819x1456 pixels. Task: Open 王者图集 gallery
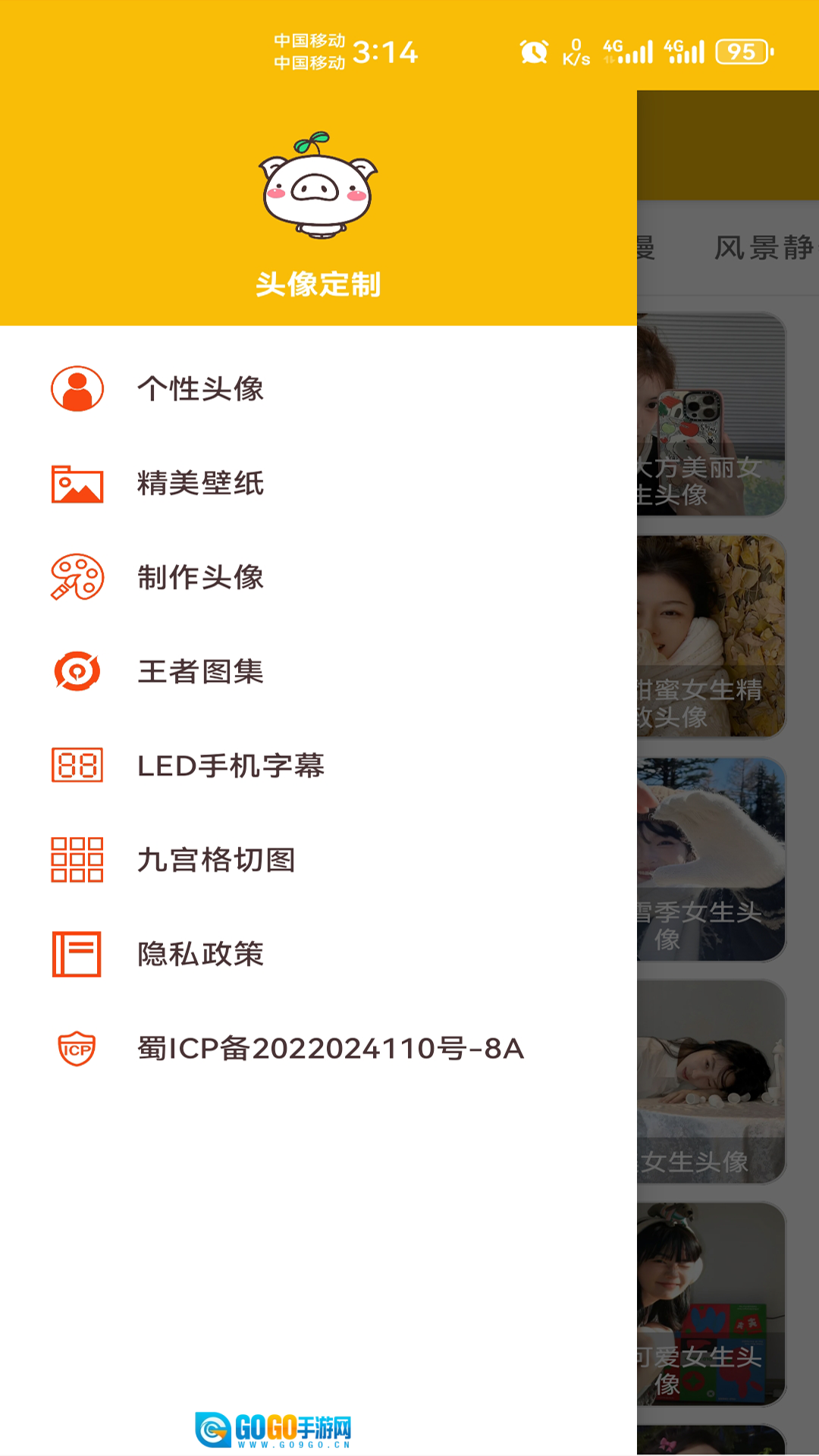point(200,672)
